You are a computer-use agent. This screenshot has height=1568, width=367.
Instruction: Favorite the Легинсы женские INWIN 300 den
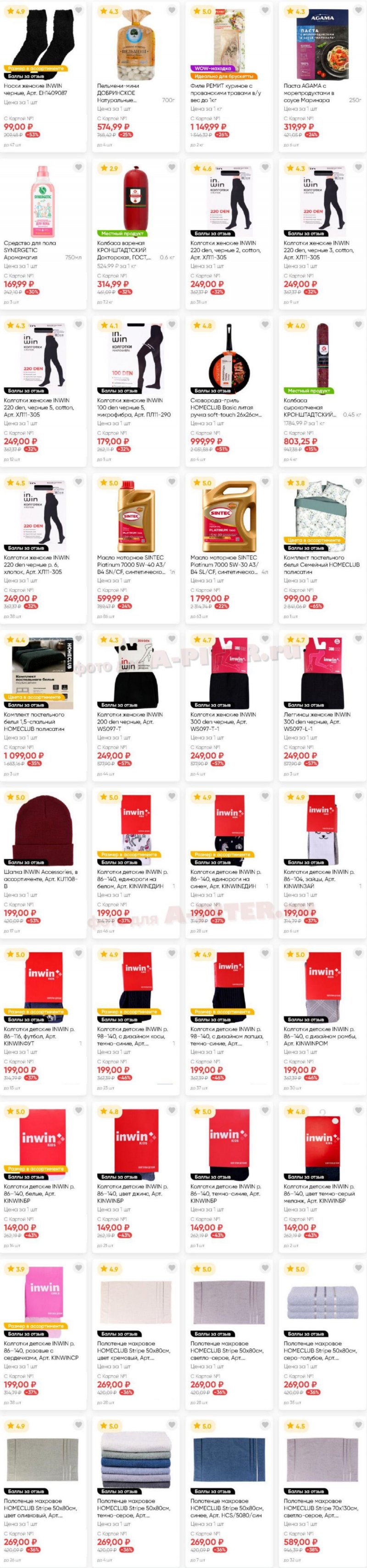coord(358,639)
